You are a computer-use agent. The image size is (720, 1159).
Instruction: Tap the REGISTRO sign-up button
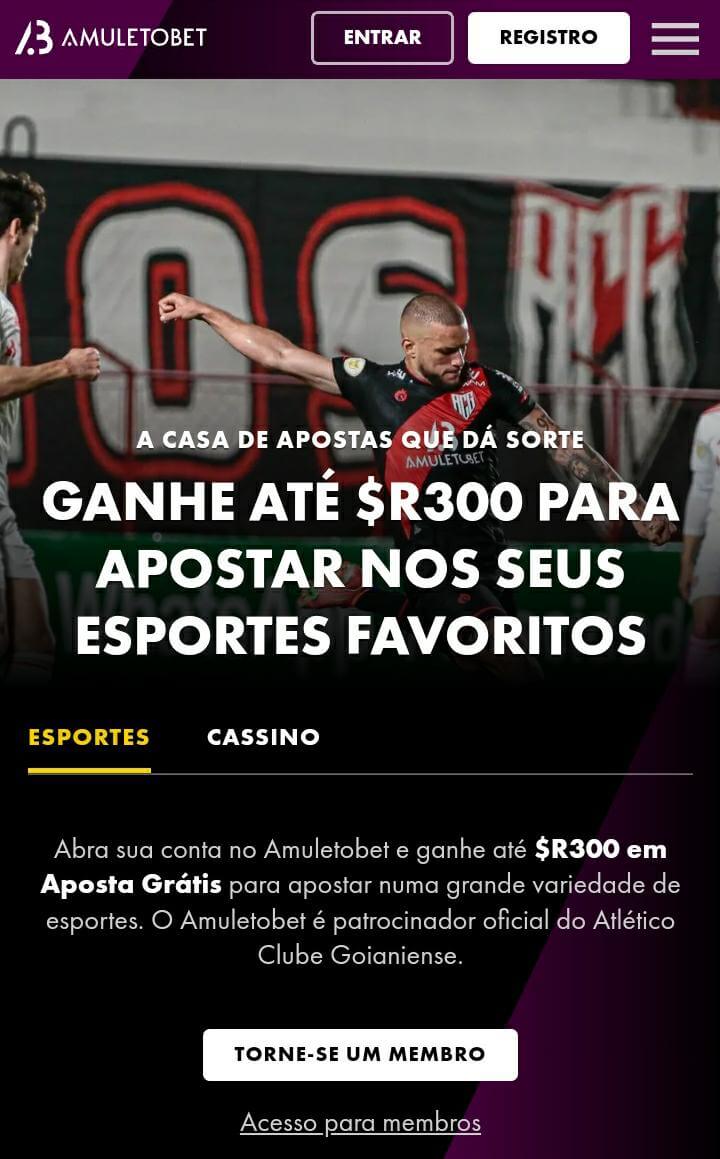[x=548, y=38]
